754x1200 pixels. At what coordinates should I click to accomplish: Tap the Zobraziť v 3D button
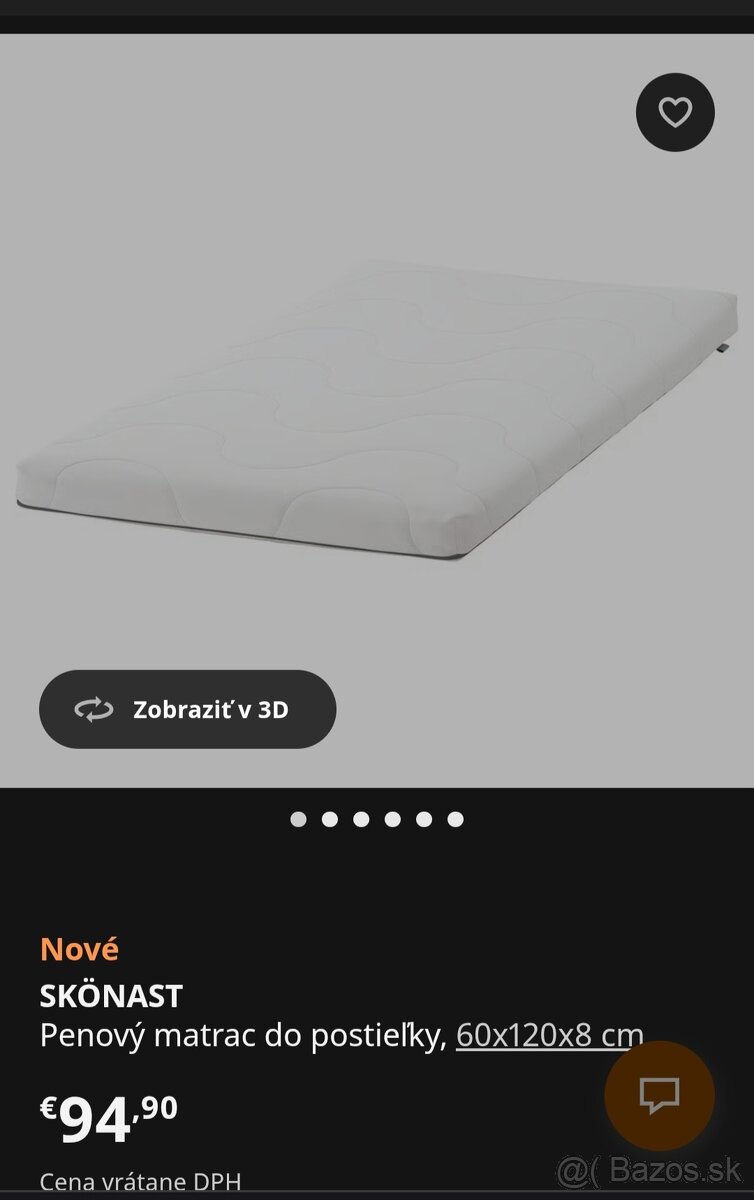[188, 709]
